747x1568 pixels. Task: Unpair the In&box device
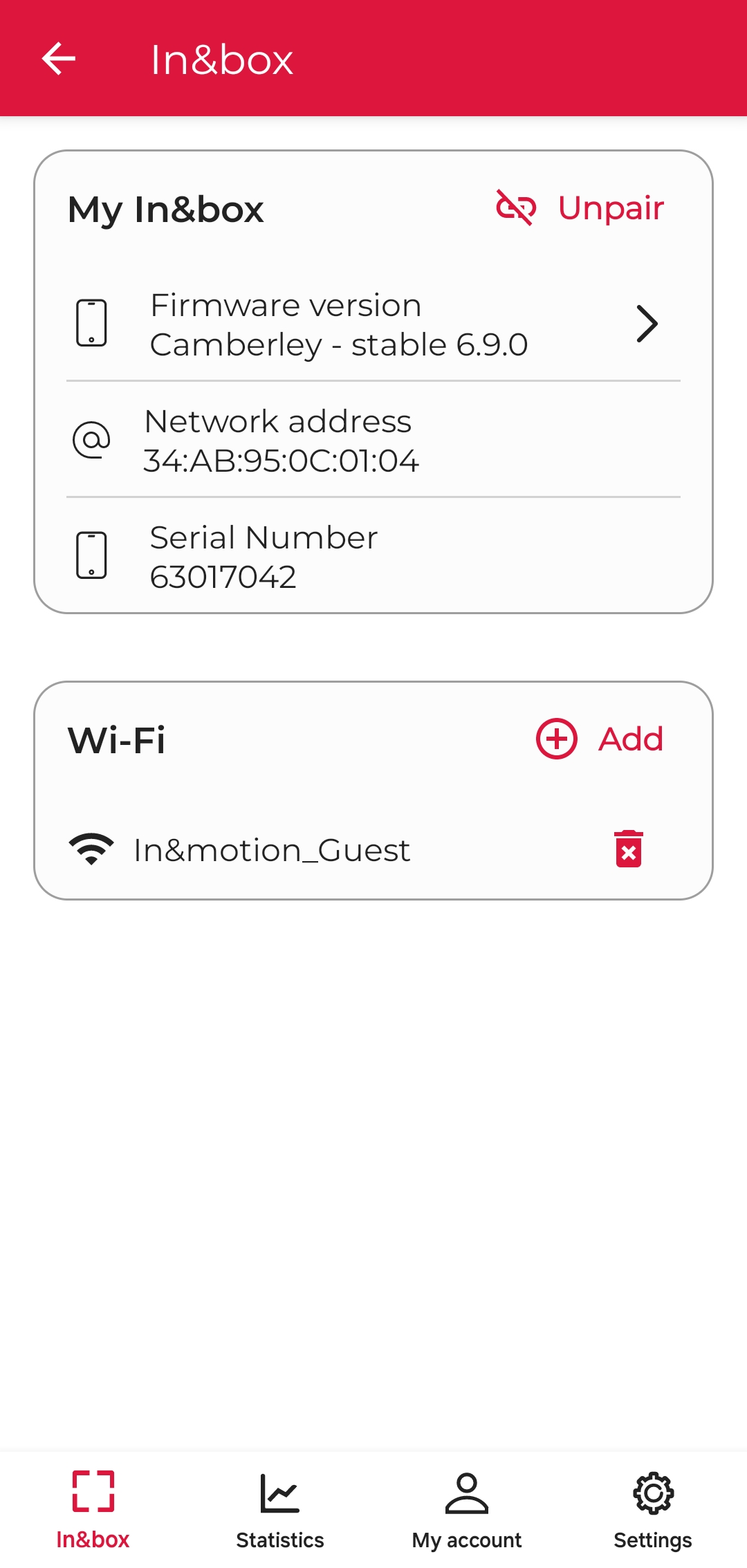click(x=581, y=208)
